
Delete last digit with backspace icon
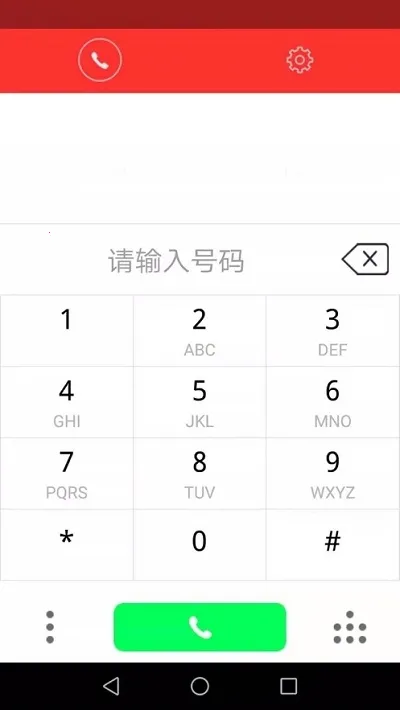click(365, 259)
